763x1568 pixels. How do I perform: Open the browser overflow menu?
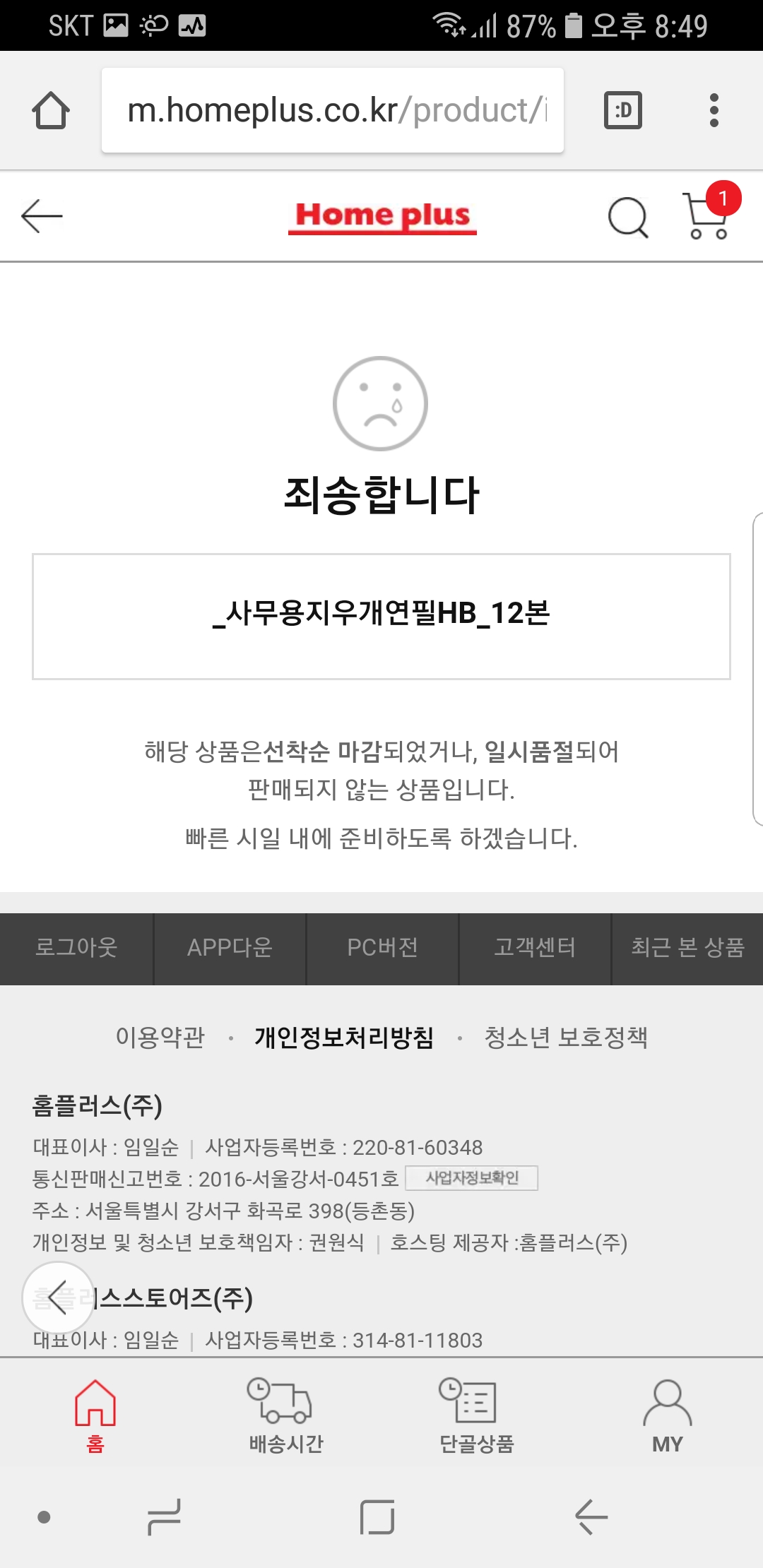click(x=714, y=110)
